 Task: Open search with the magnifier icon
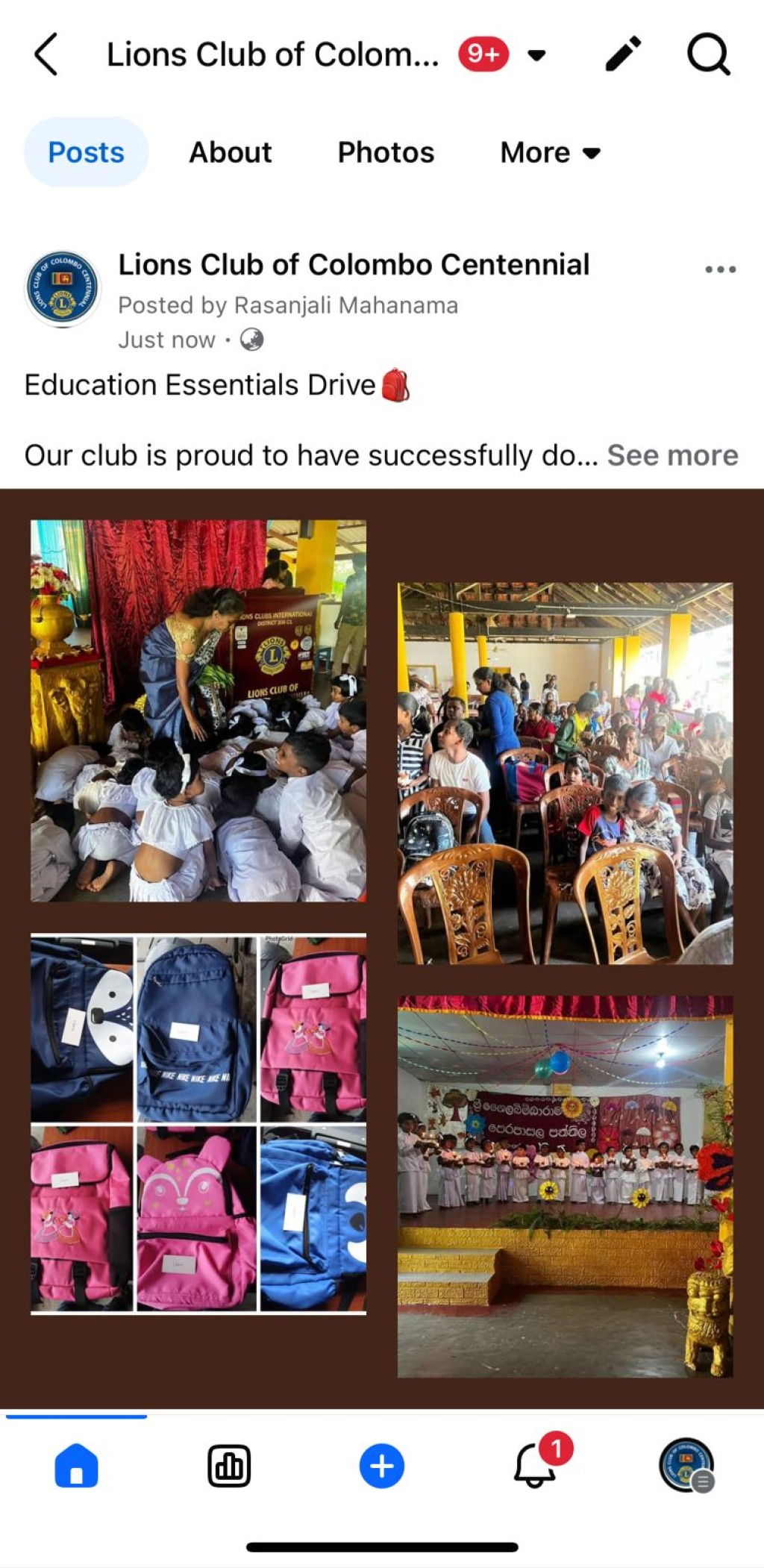[x=708, y=54]
